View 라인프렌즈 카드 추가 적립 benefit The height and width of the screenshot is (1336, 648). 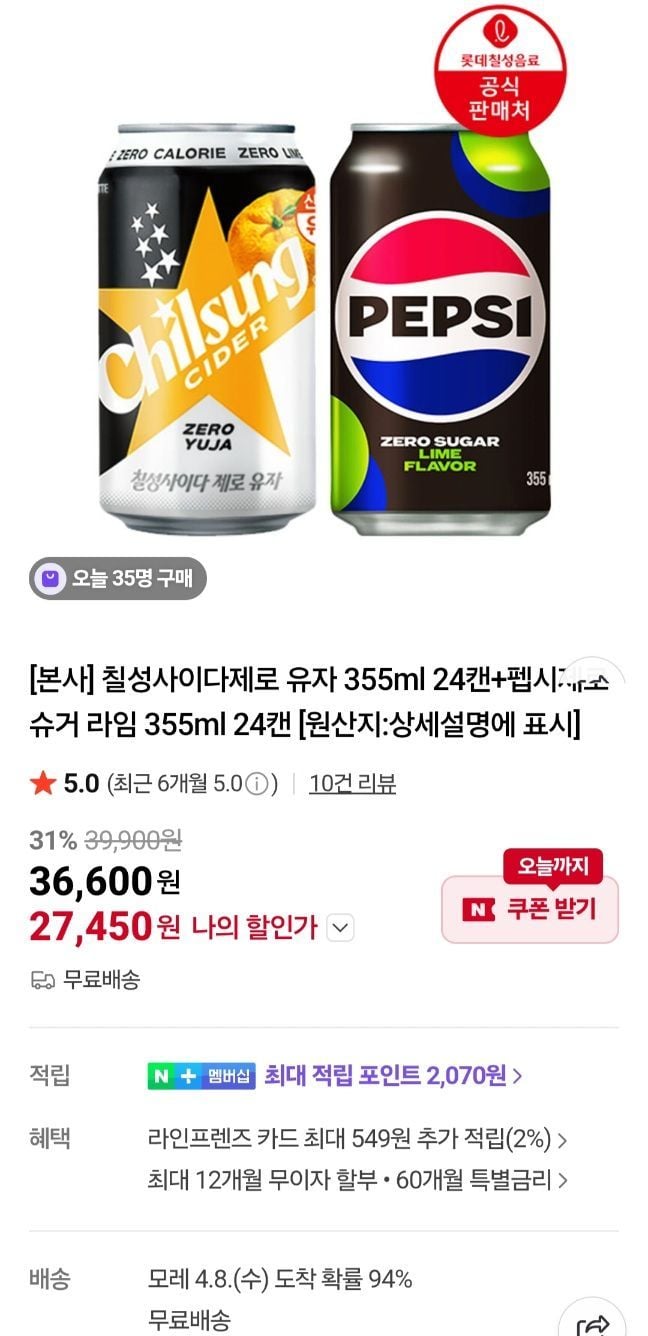[358, 1139]
